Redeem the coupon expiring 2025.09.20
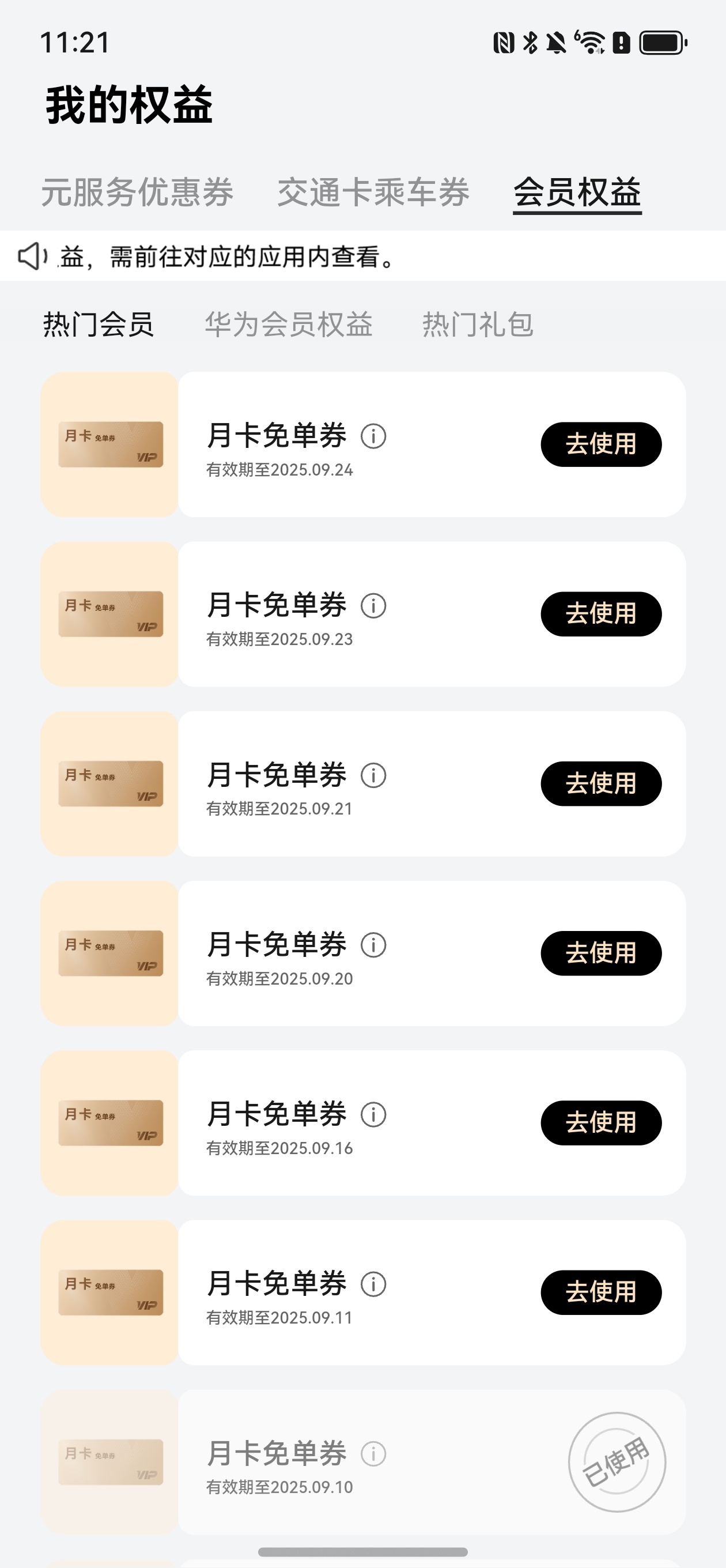726x1568 pixels. point(600,953)
